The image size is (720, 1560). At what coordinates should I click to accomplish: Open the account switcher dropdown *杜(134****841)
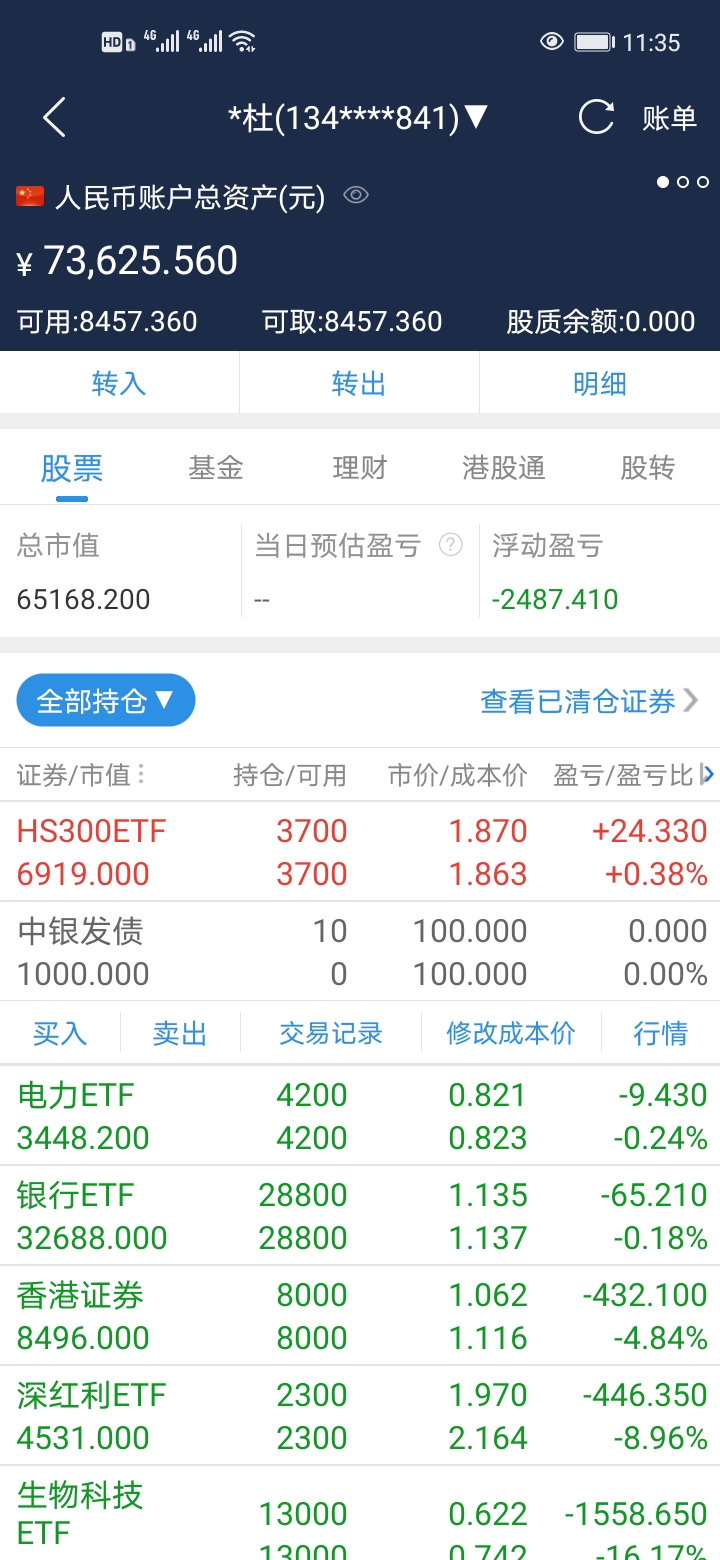tap(358, 118)
